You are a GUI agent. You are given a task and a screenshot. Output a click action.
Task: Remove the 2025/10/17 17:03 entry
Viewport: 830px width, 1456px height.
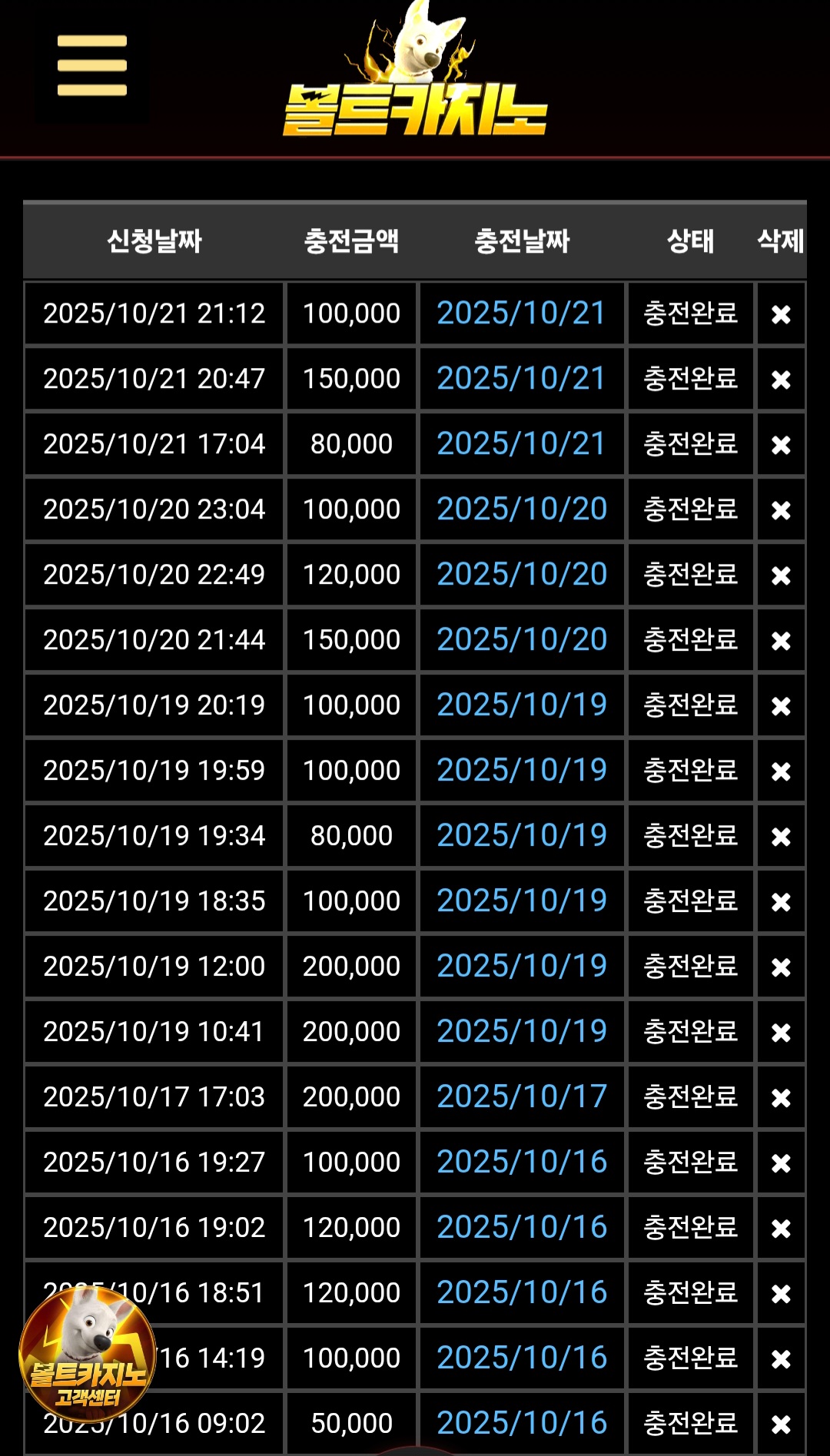tap(781, 1098)
